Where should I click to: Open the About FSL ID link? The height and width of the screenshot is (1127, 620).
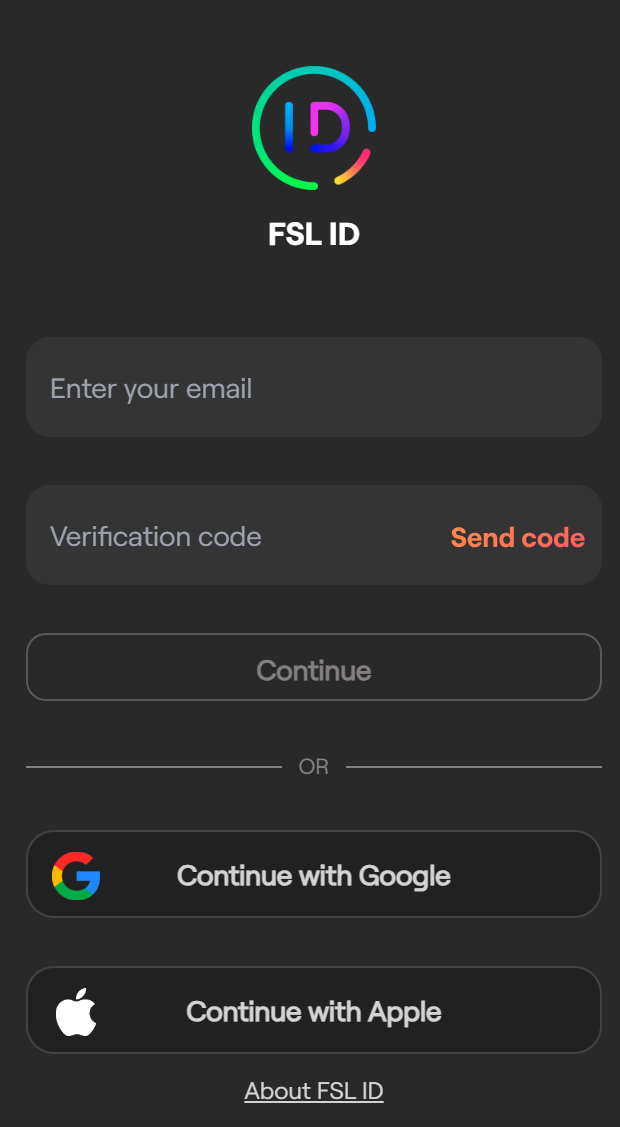click(313, 1091)
